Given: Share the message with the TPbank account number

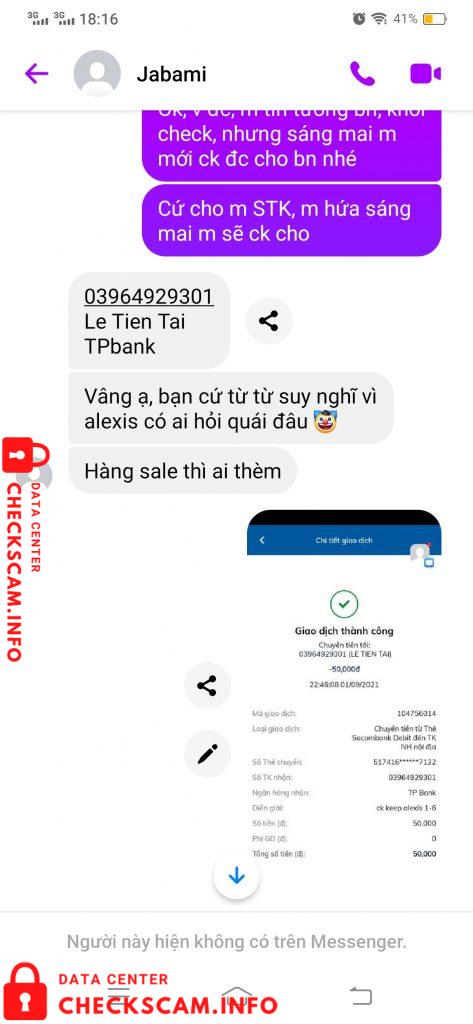Looking at the screenshot, I should tap(269, 321).
